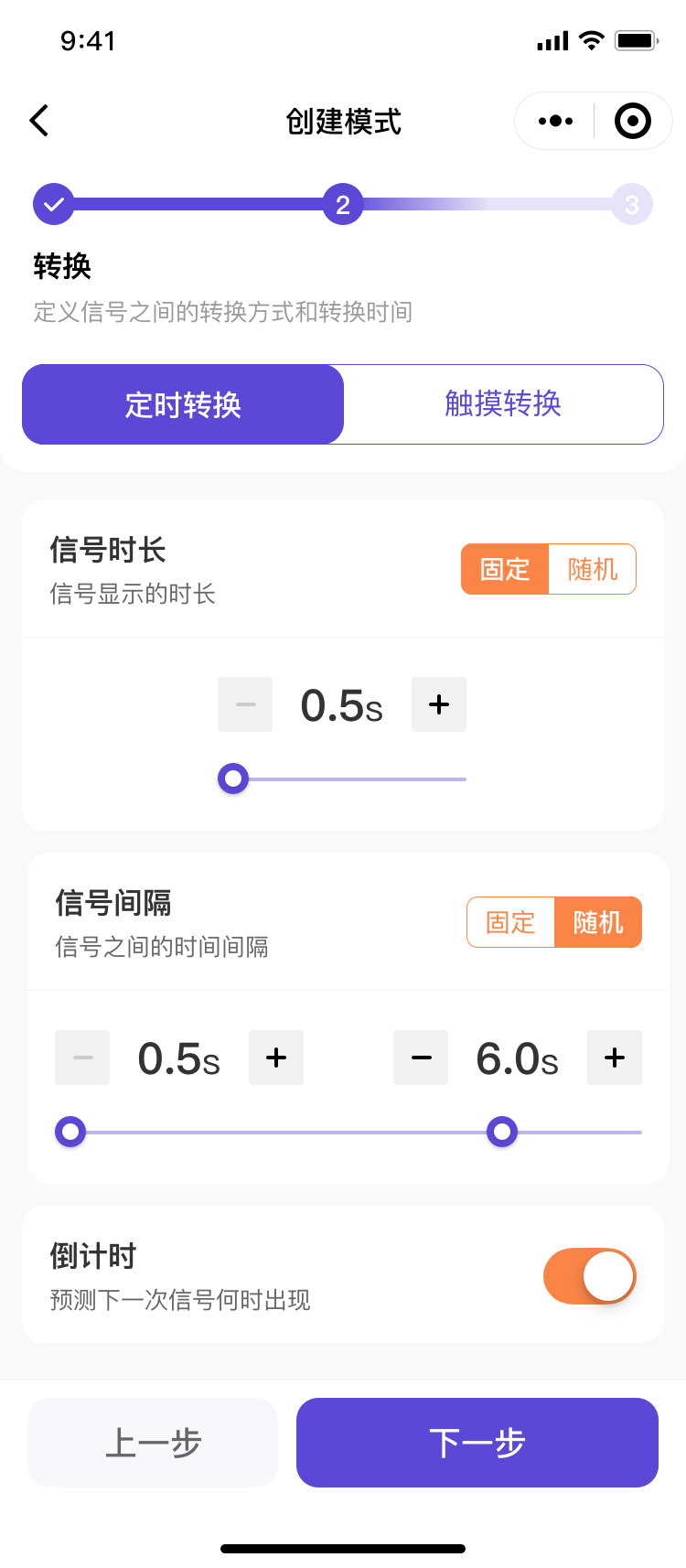Tap the 信号时长 slider handle

pos(233,779)
